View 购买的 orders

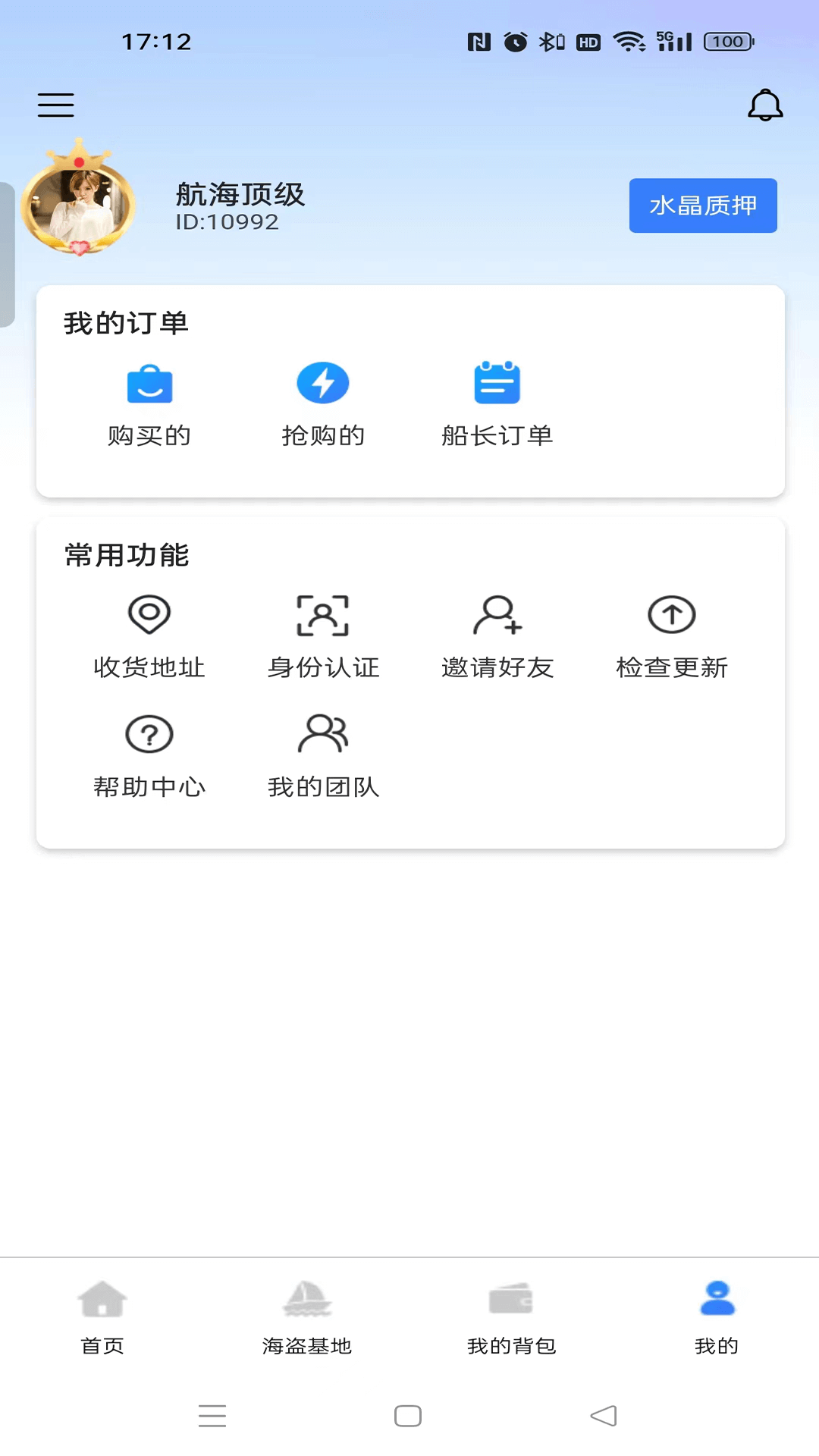pyautogui.click(x=149, y=403)
